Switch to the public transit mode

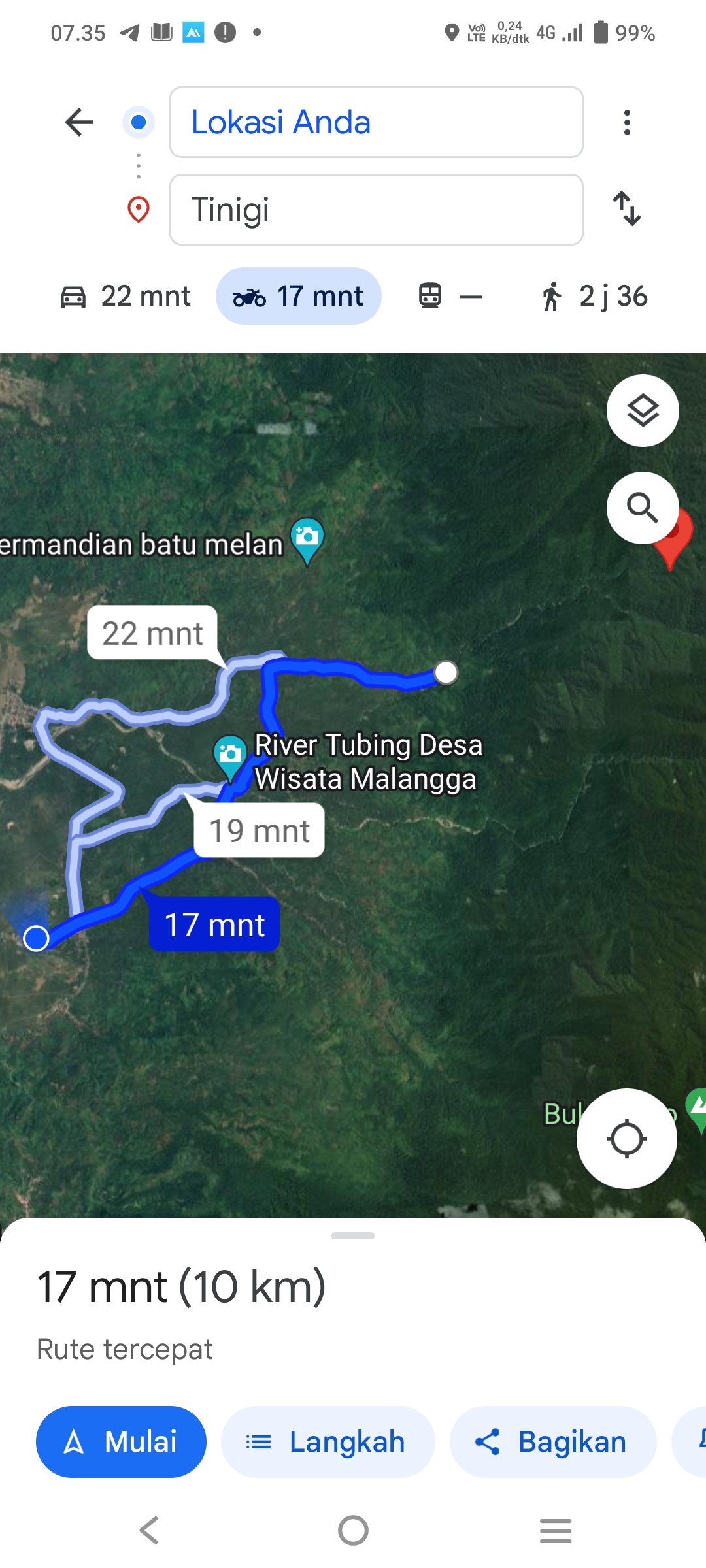pos(451,296)
